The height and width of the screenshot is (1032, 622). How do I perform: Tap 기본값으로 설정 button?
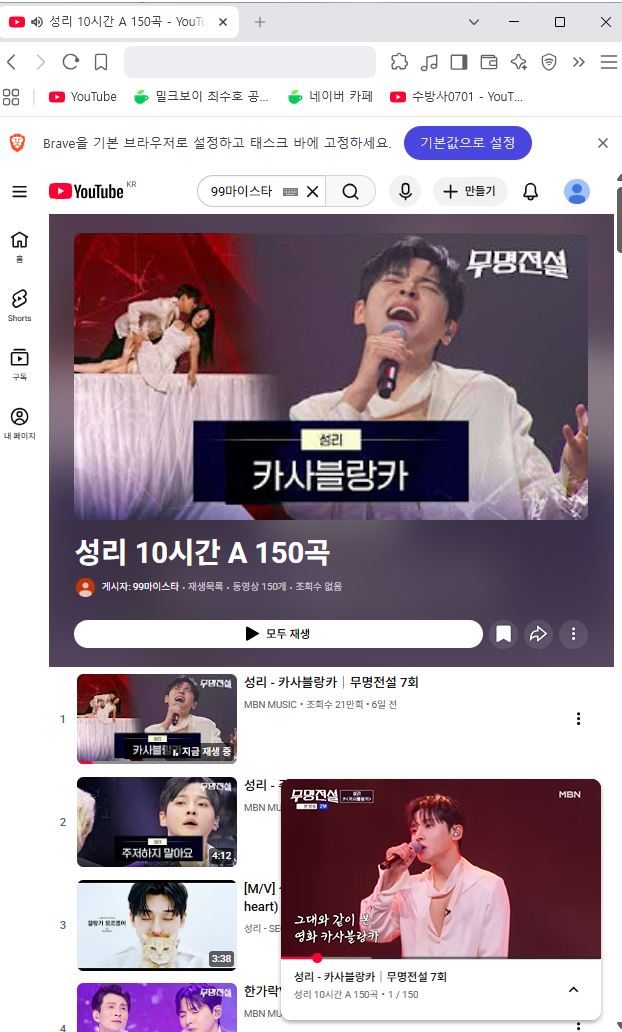[x=467, y=143]
